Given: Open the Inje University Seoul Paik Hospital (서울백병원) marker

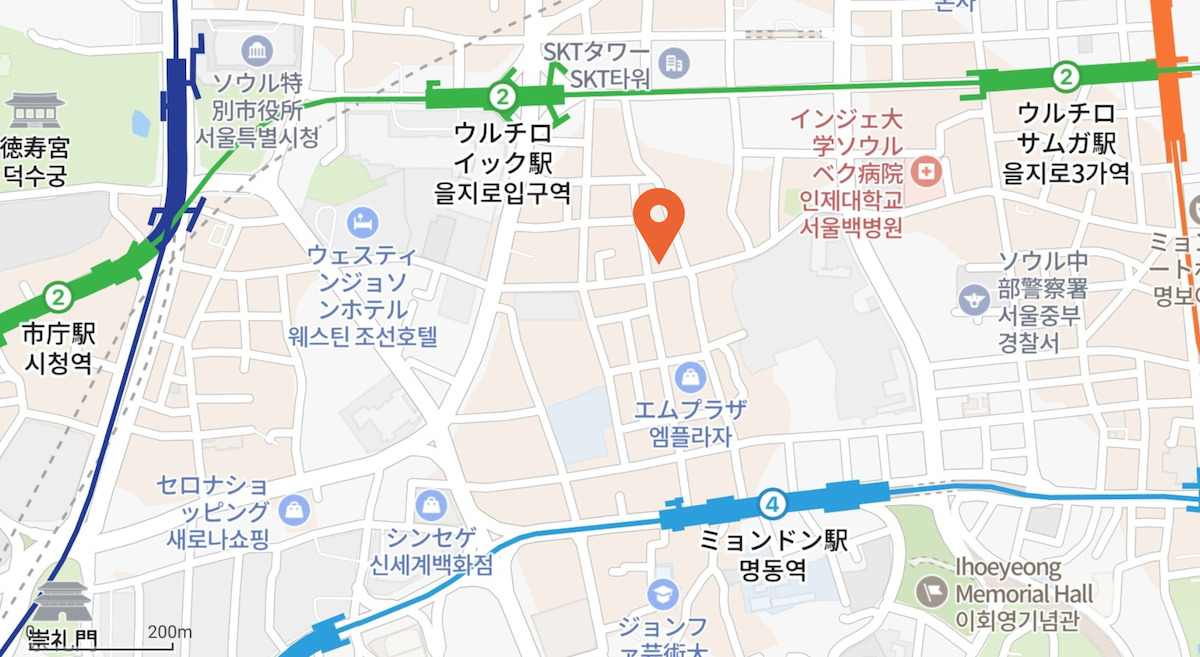Looking at the screenshot, I should click(x=927, y=171).
